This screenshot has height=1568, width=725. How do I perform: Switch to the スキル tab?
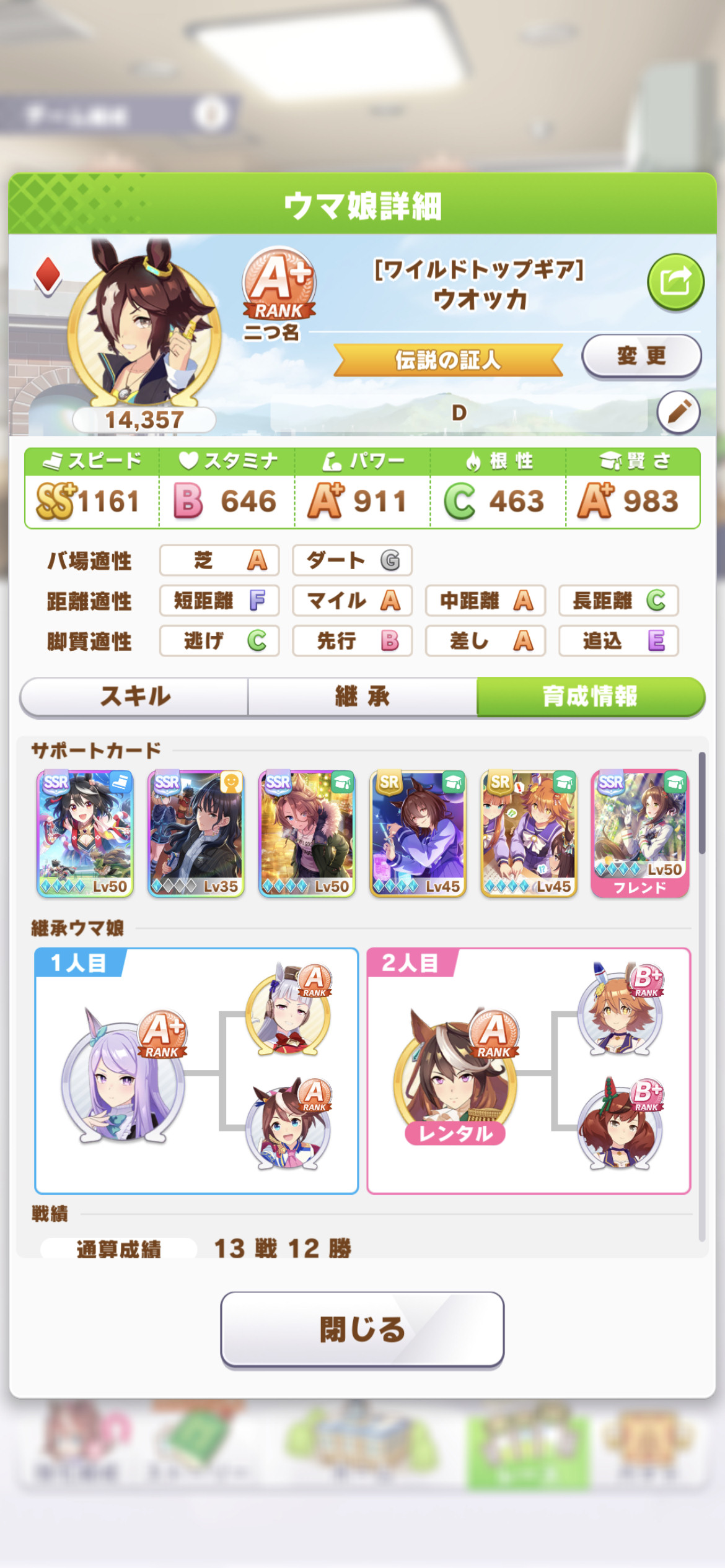pyautogui.click(x=134, y=696)
